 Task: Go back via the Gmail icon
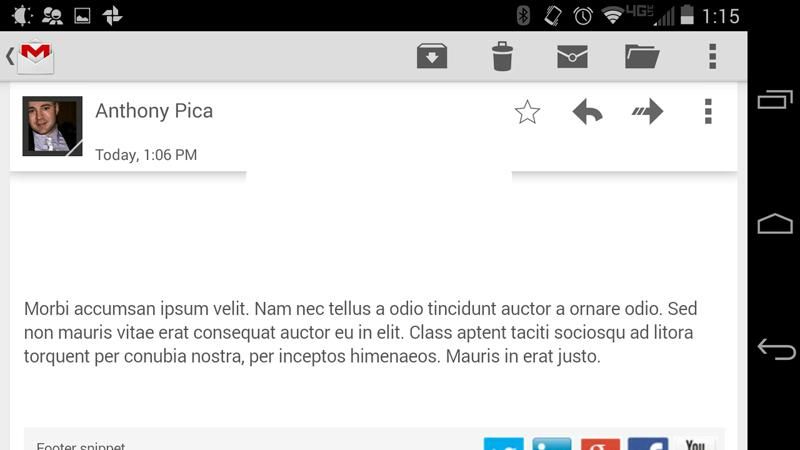(x=31, y=55)
